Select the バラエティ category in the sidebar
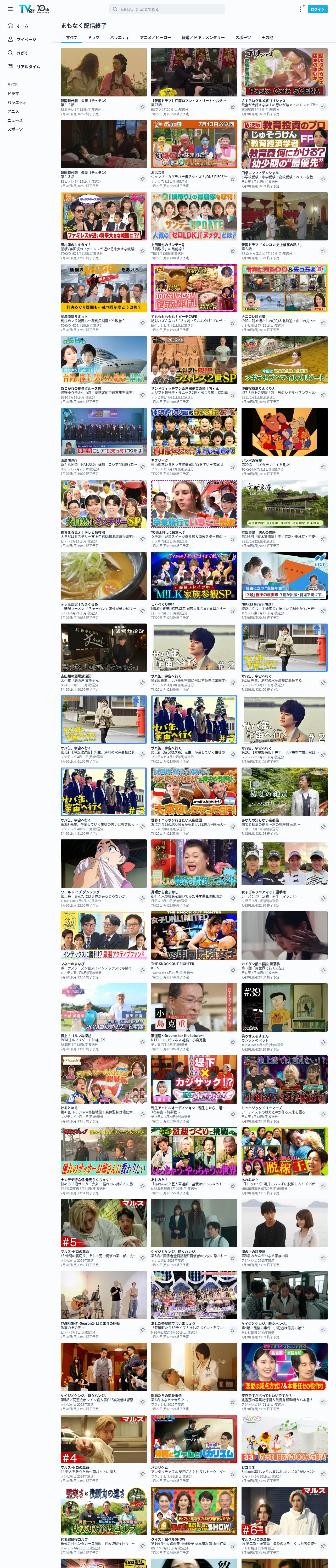The width and height of the screenshot is (336, 1568). pyautogui.click(x=16, y=103)
